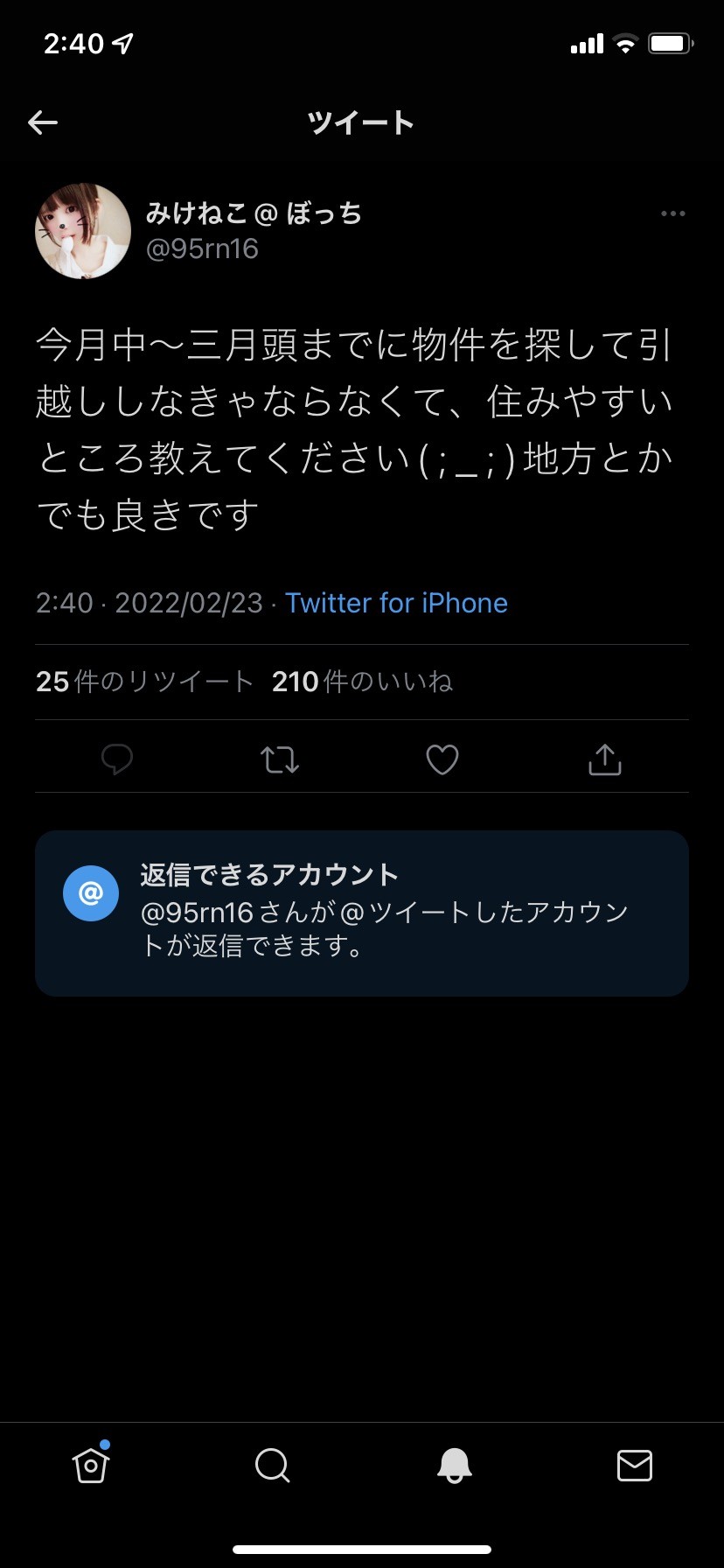Viewport: 724px width, 1568px height.
Task: Share this tweet
Action: [x=604, y=759]
